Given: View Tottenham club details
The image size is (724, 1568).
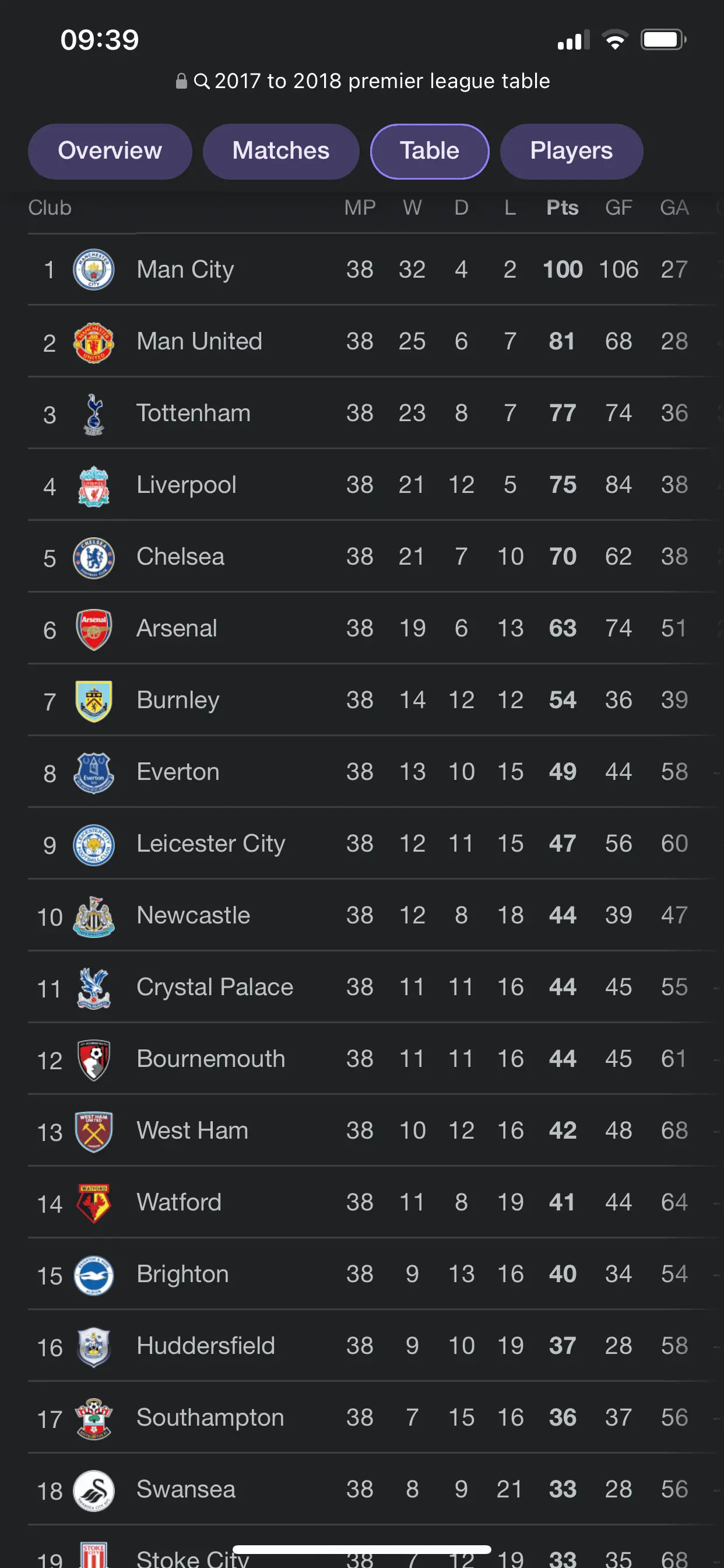Looking at the screenshot, I should tap(193, 414).
